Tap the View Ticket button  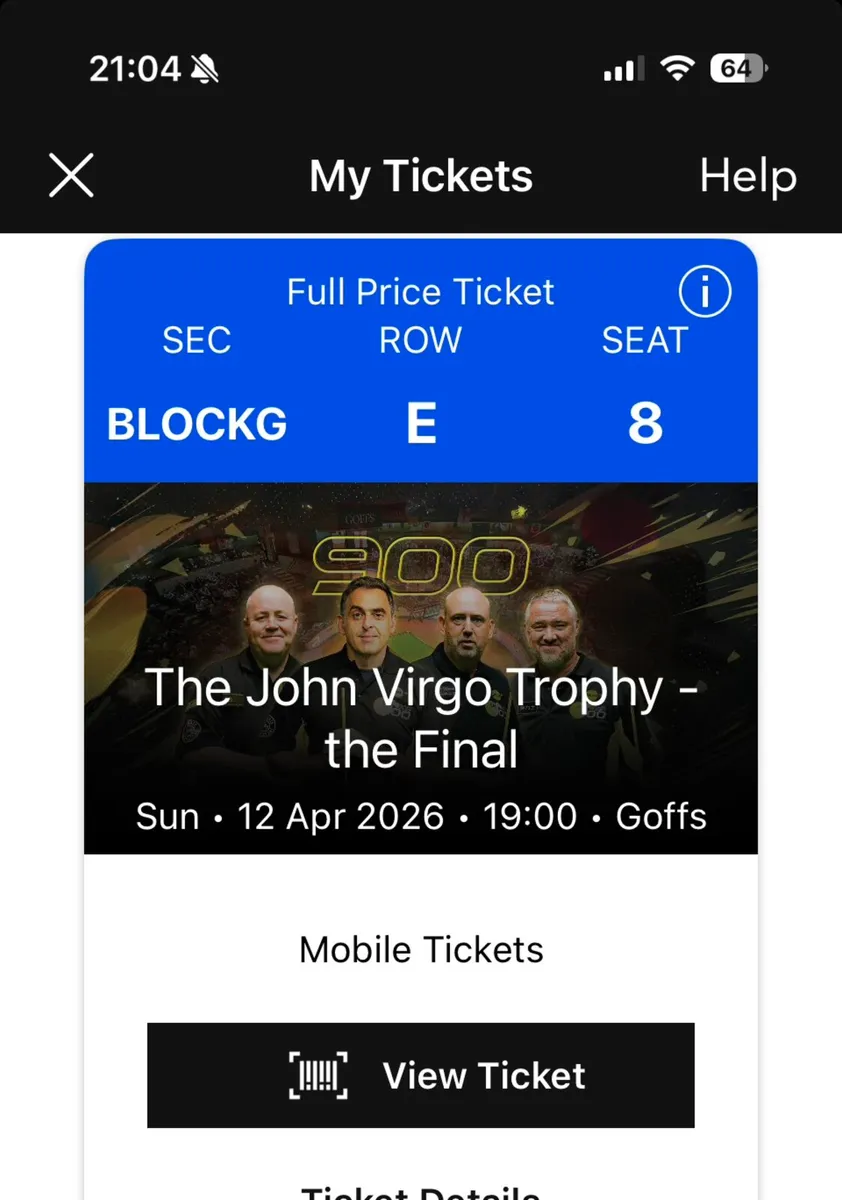tap(420, 1076)
